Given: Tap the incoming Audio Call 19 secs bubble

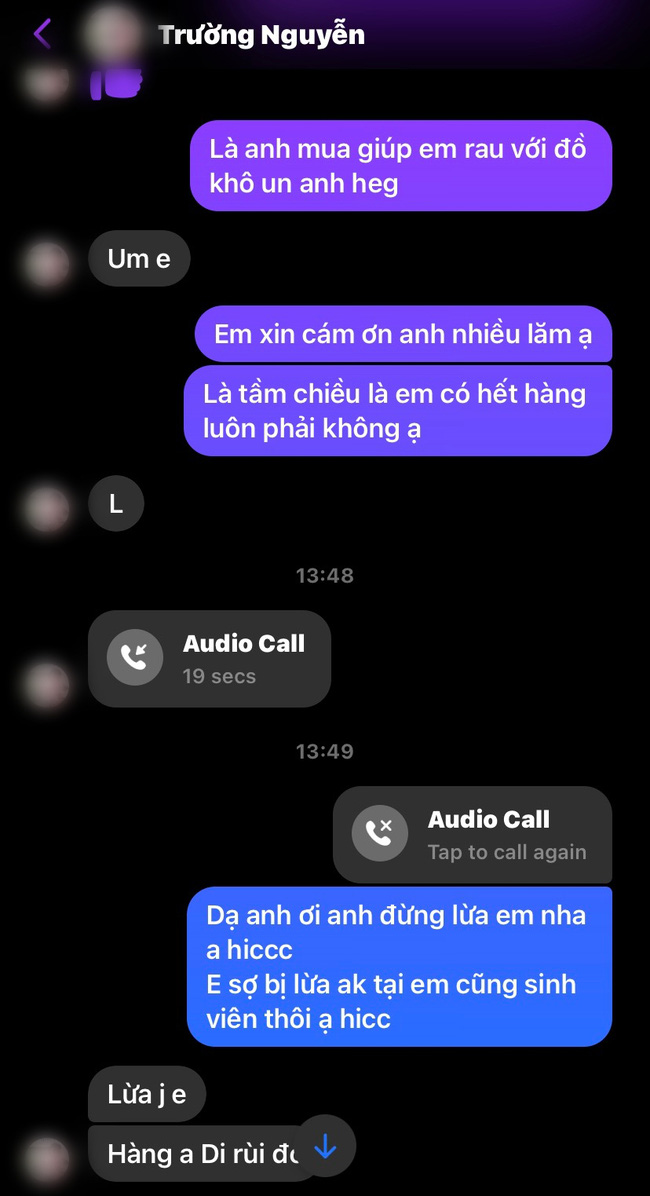Looking at the screenshot, I should click(209, 659).
